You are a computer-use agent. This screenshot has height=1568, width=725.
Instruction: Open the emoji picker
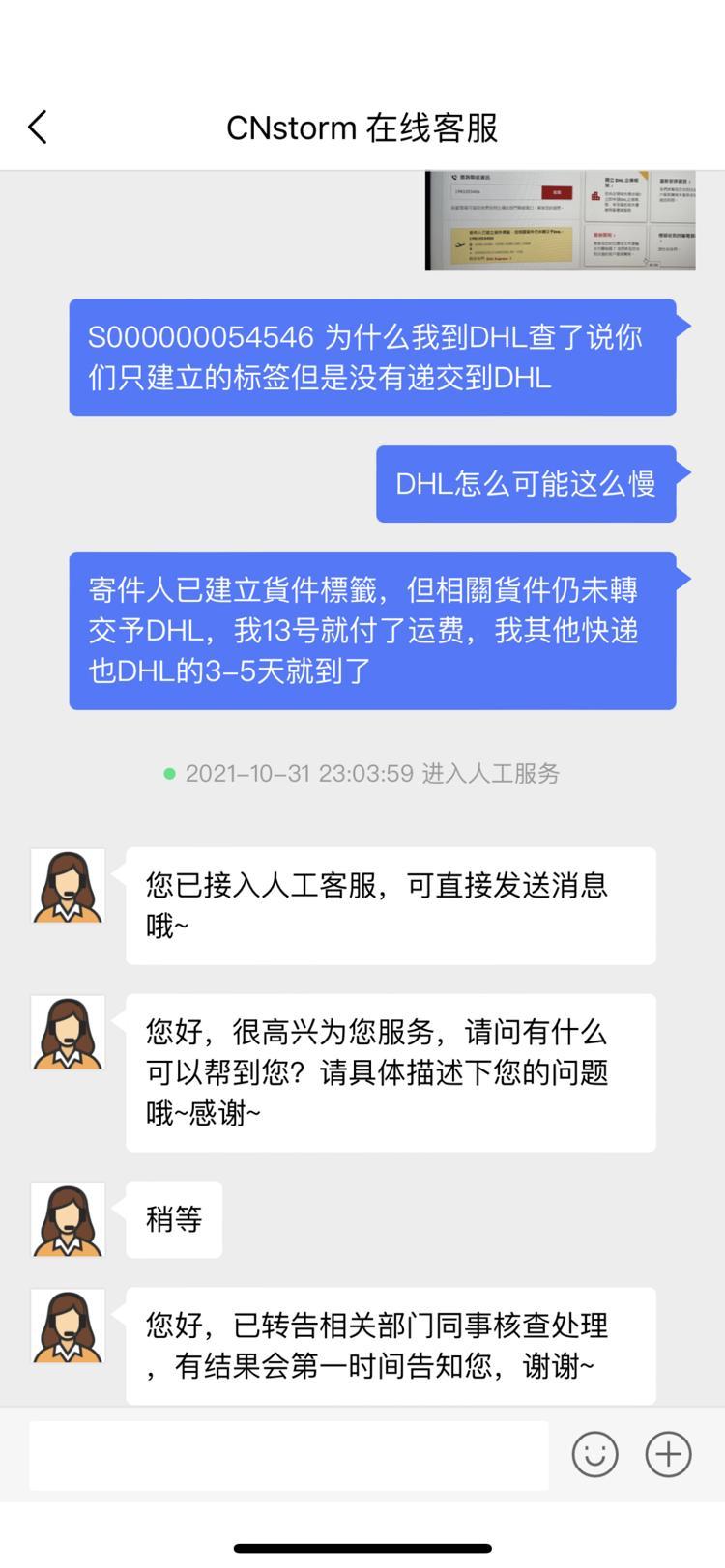[x=594, y=1454]
